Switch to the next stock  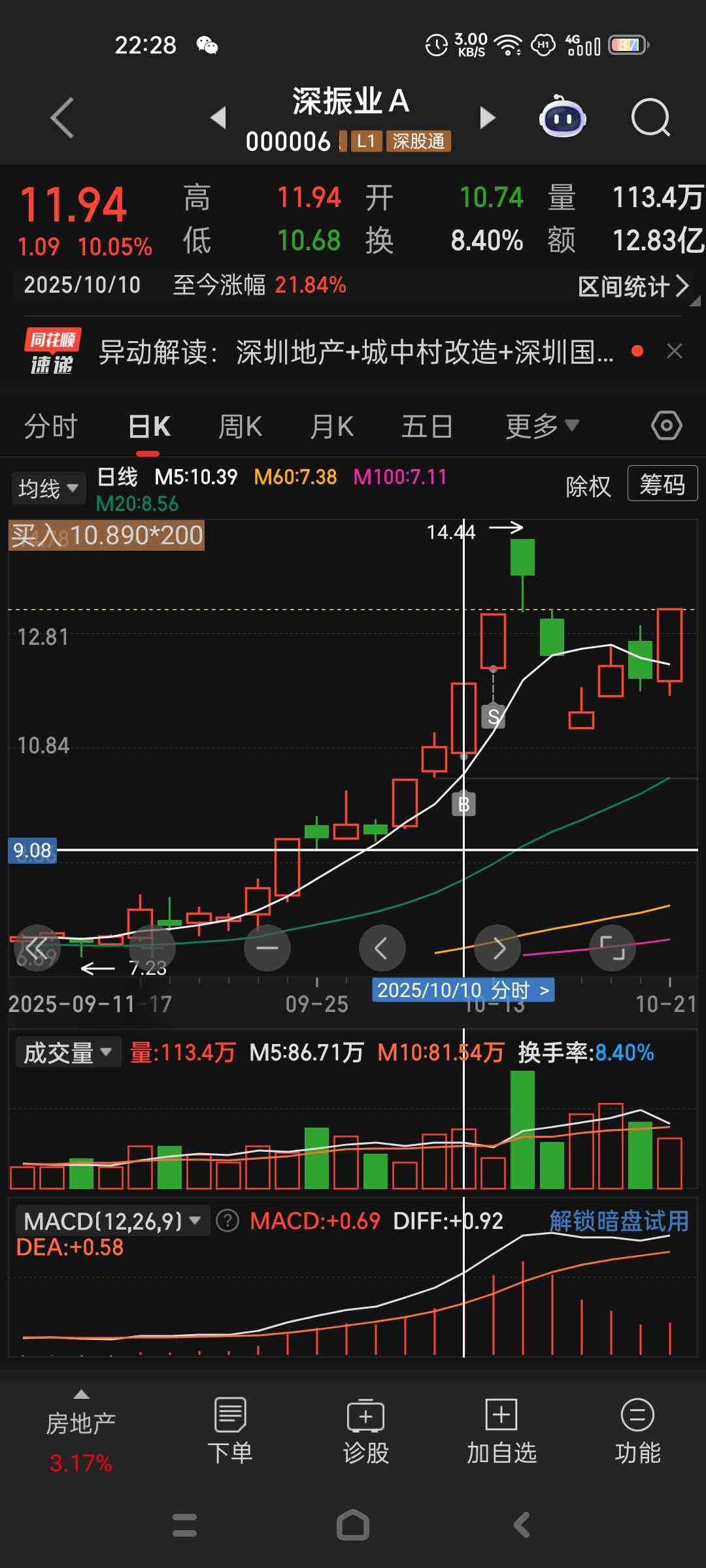(x=487, y=118)
